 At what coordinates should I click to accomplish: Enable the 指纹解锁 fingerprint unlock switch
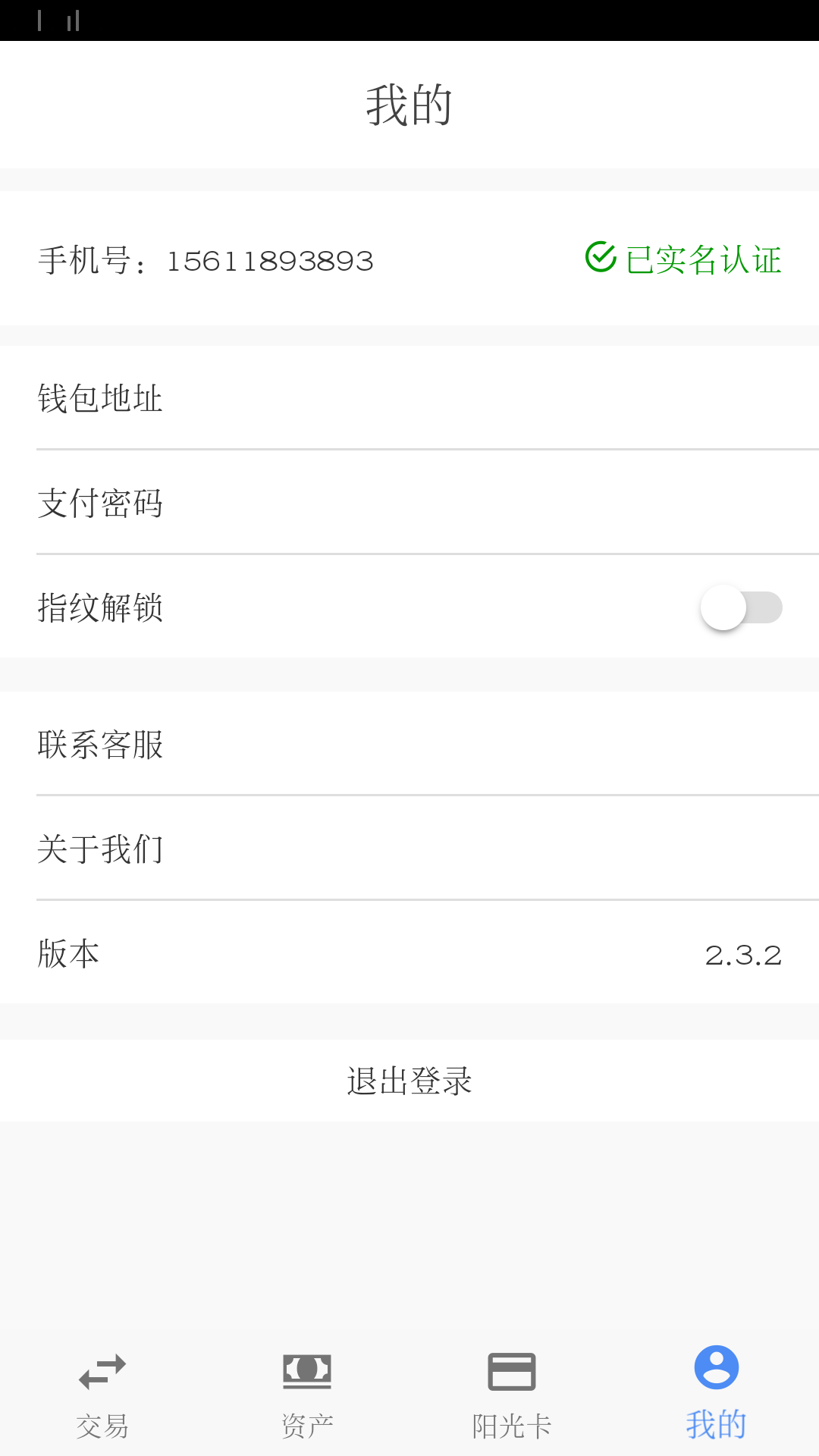(x=741, y=607)
